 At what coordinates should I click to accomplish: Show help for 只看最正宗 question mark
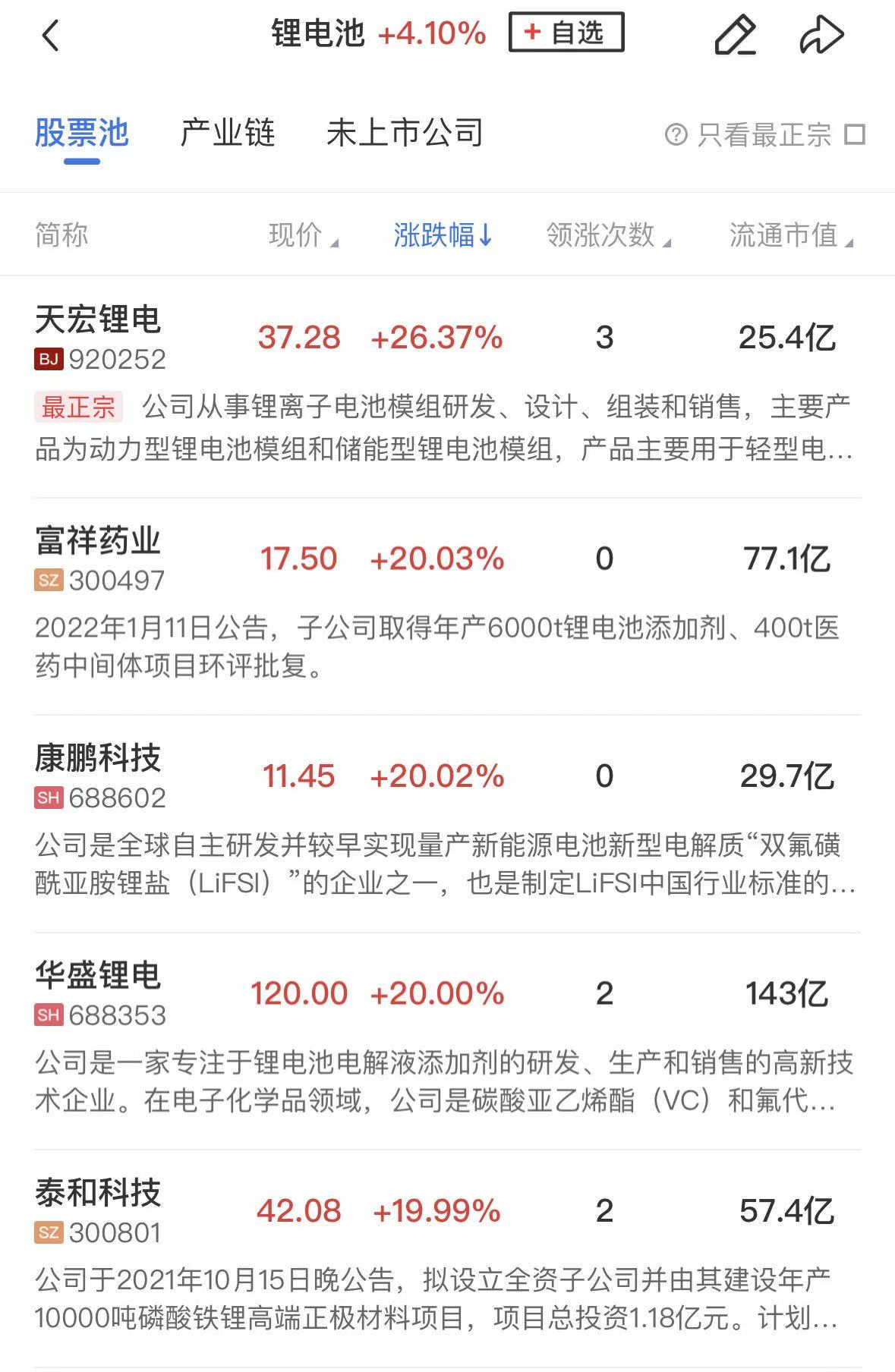point(676,135)
